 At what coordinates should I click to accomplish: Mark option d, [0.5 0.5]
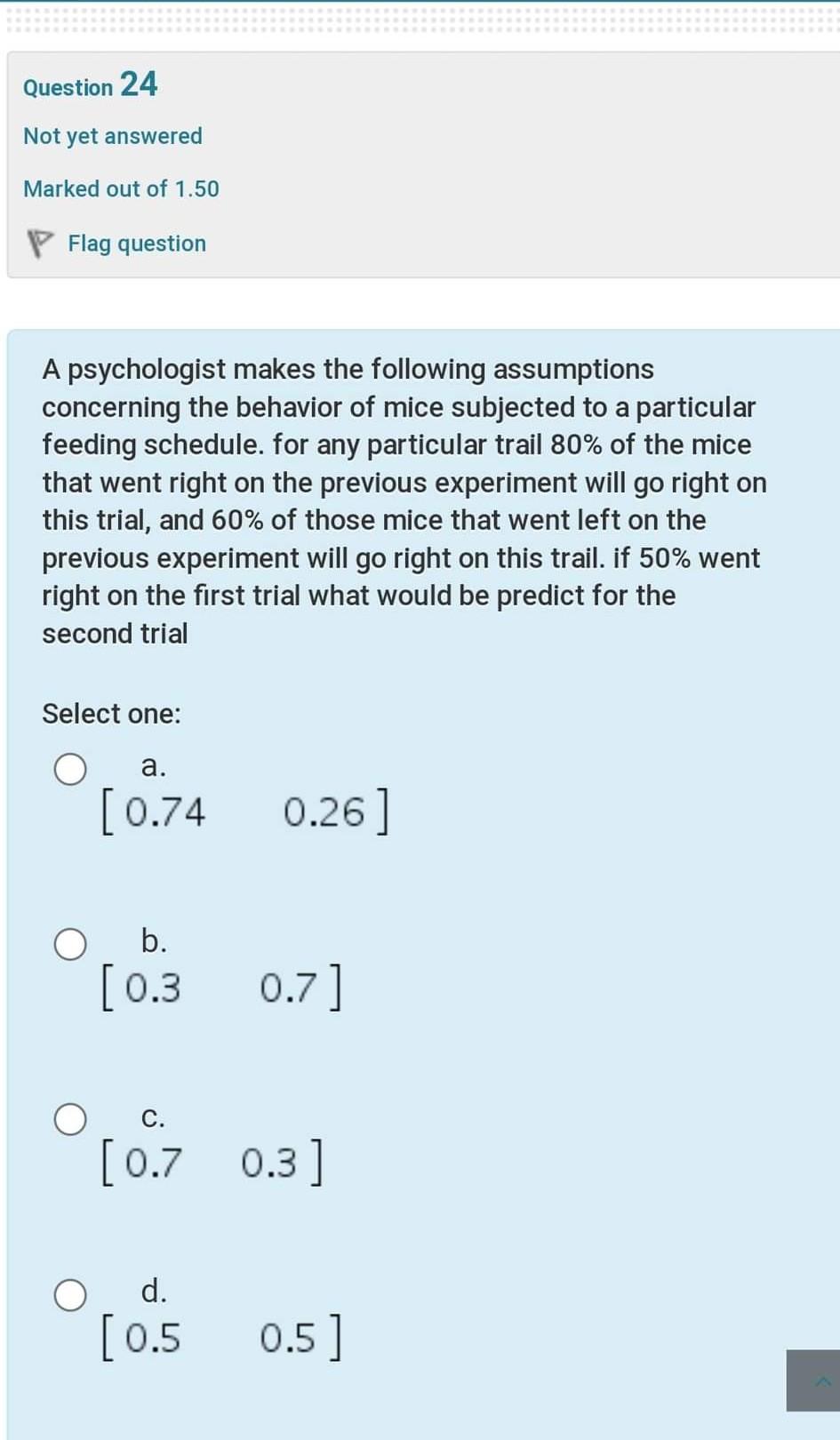(x=70, y=1295)
